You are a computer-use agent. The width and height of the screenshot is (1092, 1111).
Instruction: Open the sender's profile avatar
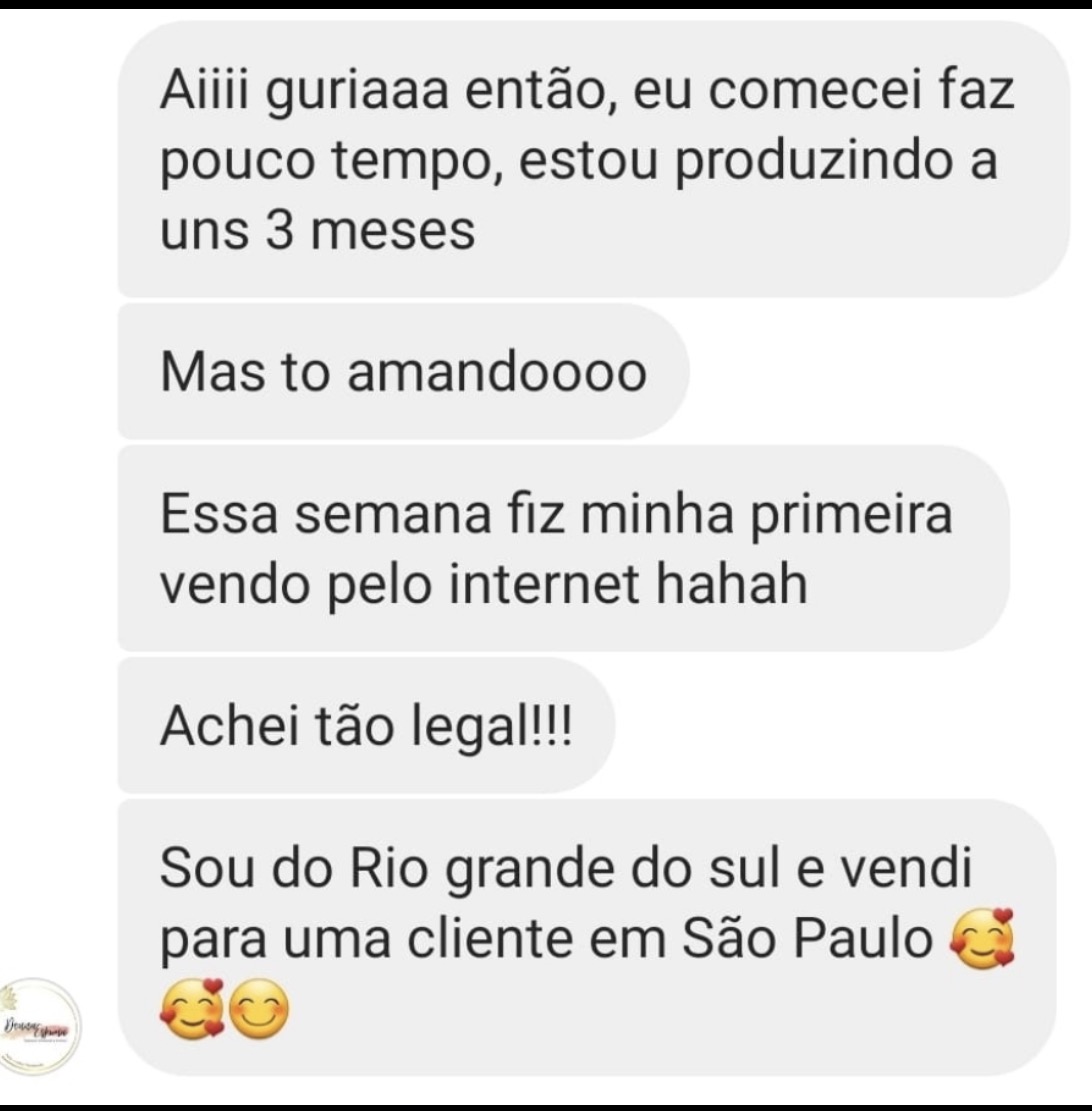coord(40,1026)
